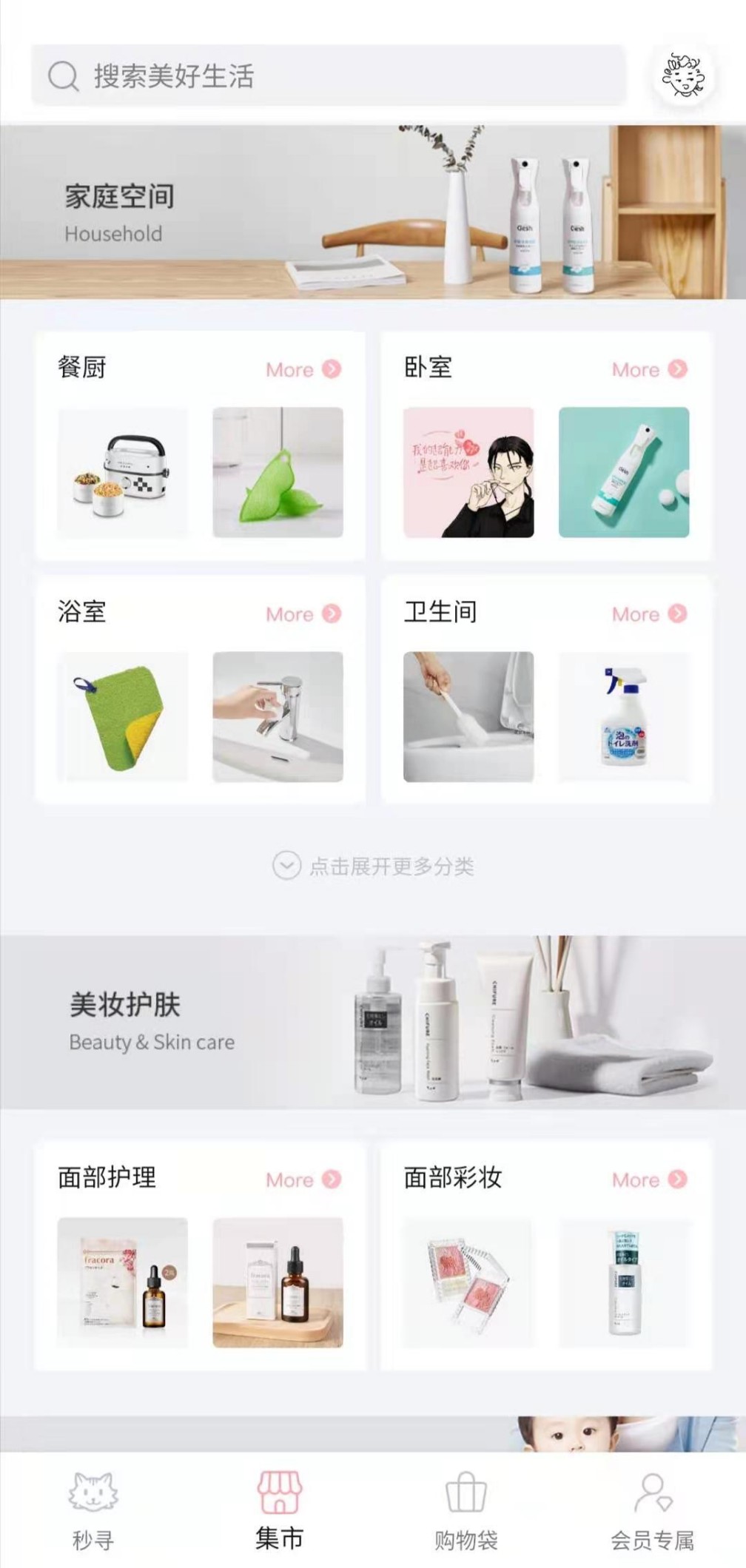The image size is (746, 1568).
Task: View the pink blush compact in 面部彩妆
Action: click(468, 1282)
